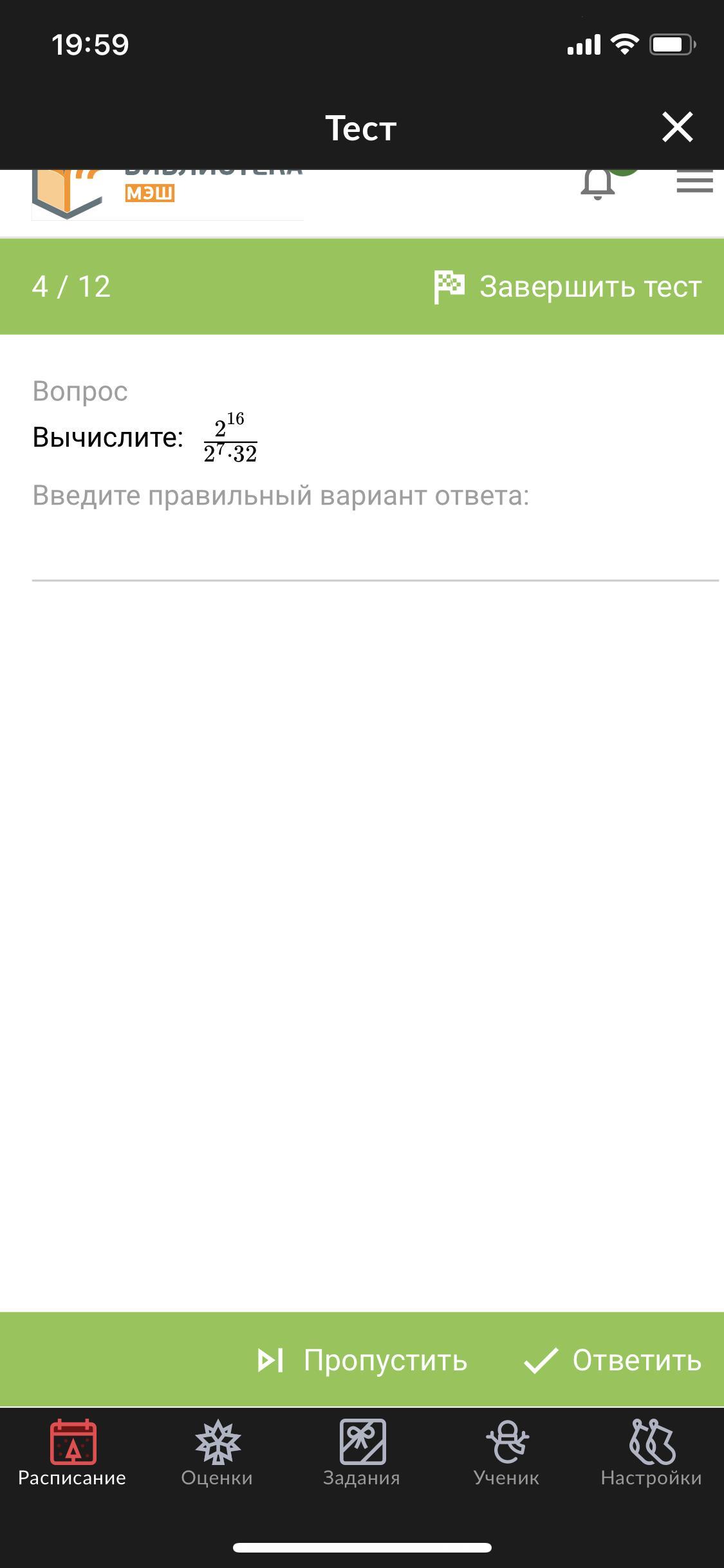Tap Завершить тест to finish the test

point(568,286)
